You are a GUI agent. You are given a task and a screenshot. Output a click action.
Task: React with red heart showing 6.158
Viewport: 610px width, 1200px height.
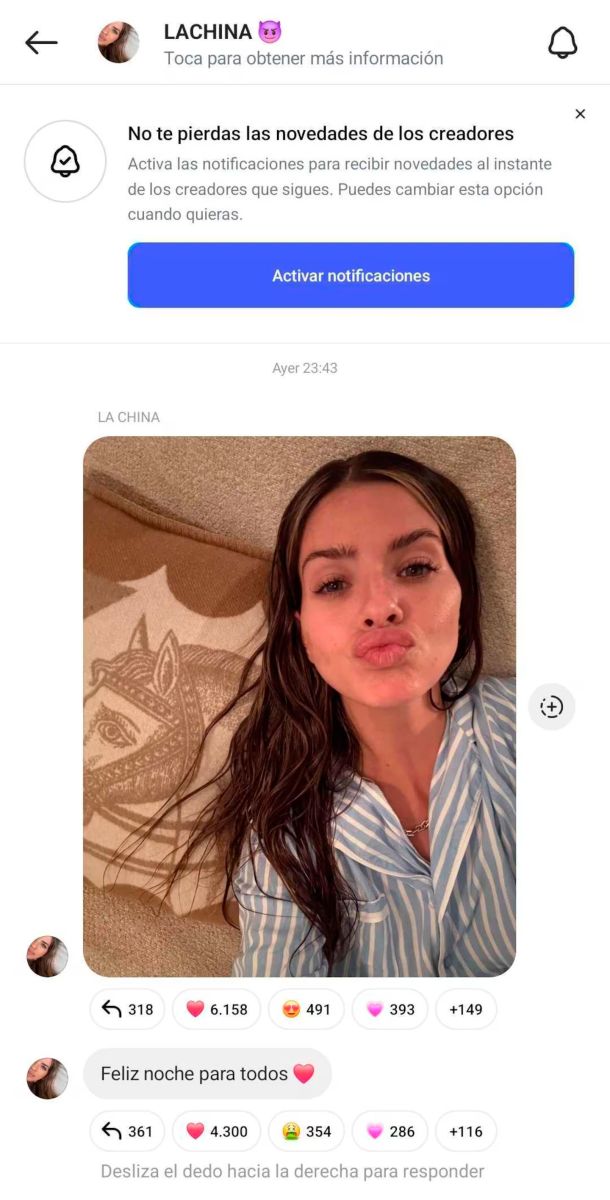coord(216,1009)
